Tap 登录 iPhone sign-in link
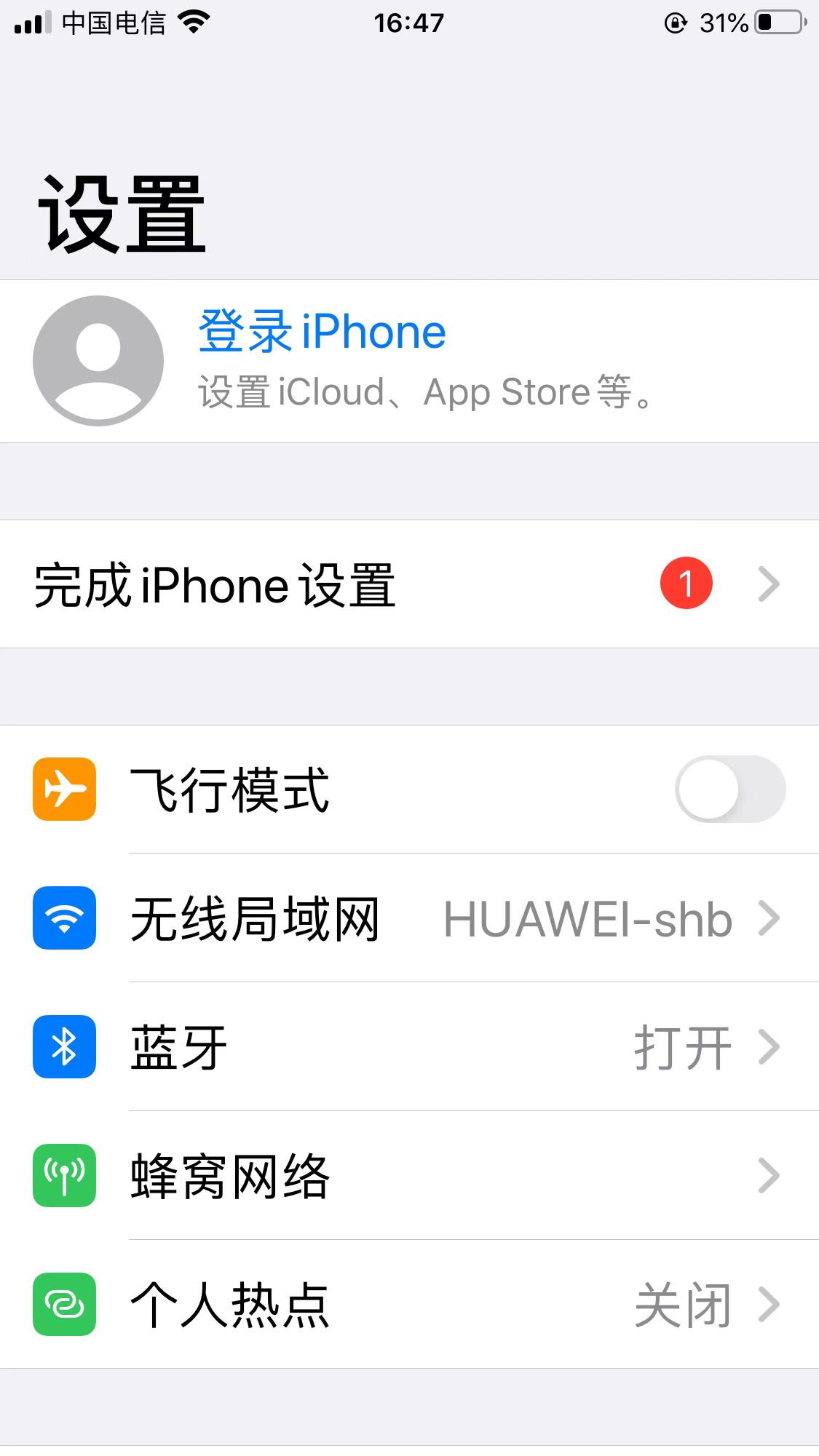Screen dimensions: 819x1456 pyautogui.click(x=323, y=331)
